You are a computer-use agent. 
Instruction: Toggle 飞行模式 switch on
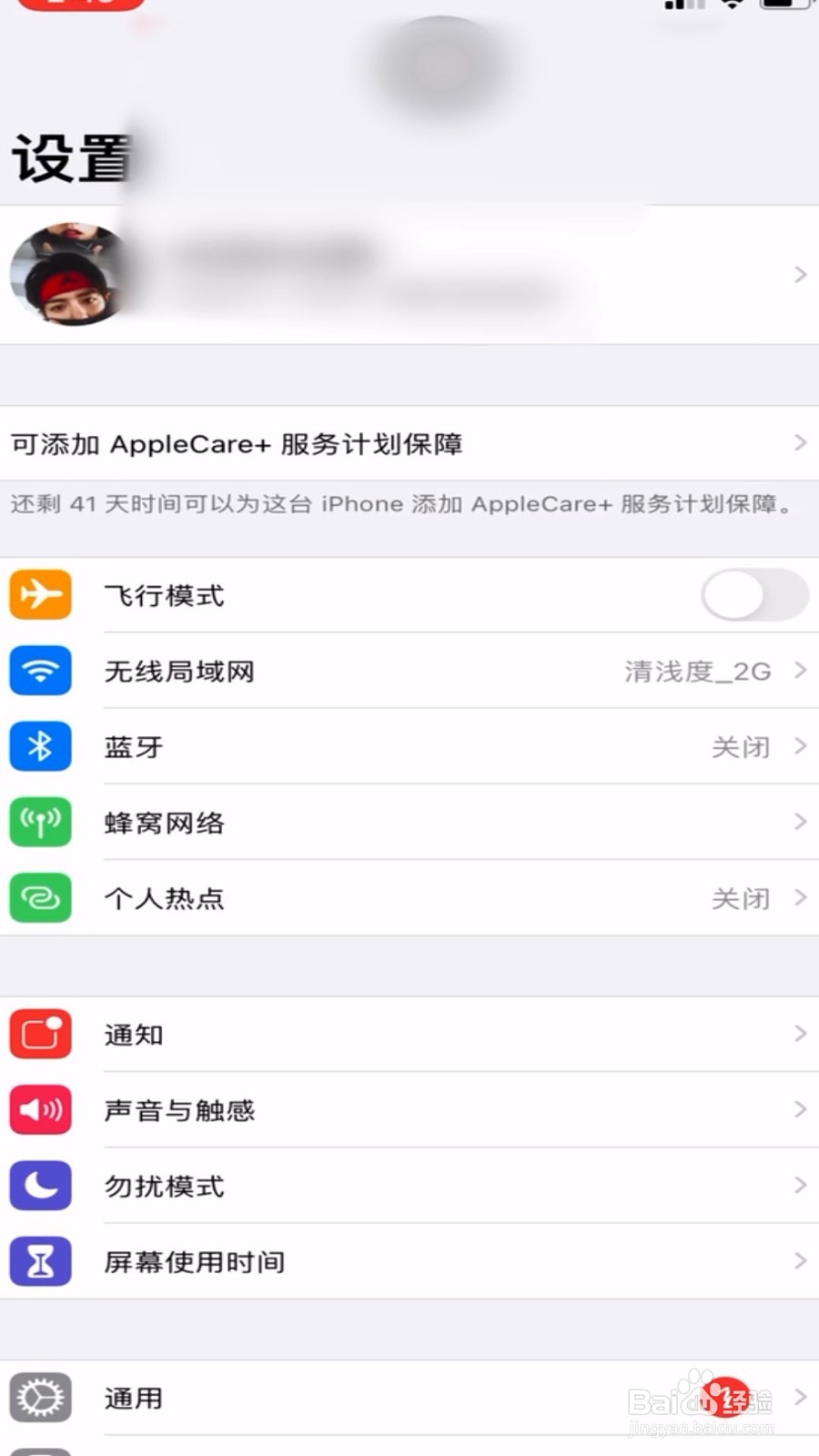pyautogui.click(x=753, y=594)
